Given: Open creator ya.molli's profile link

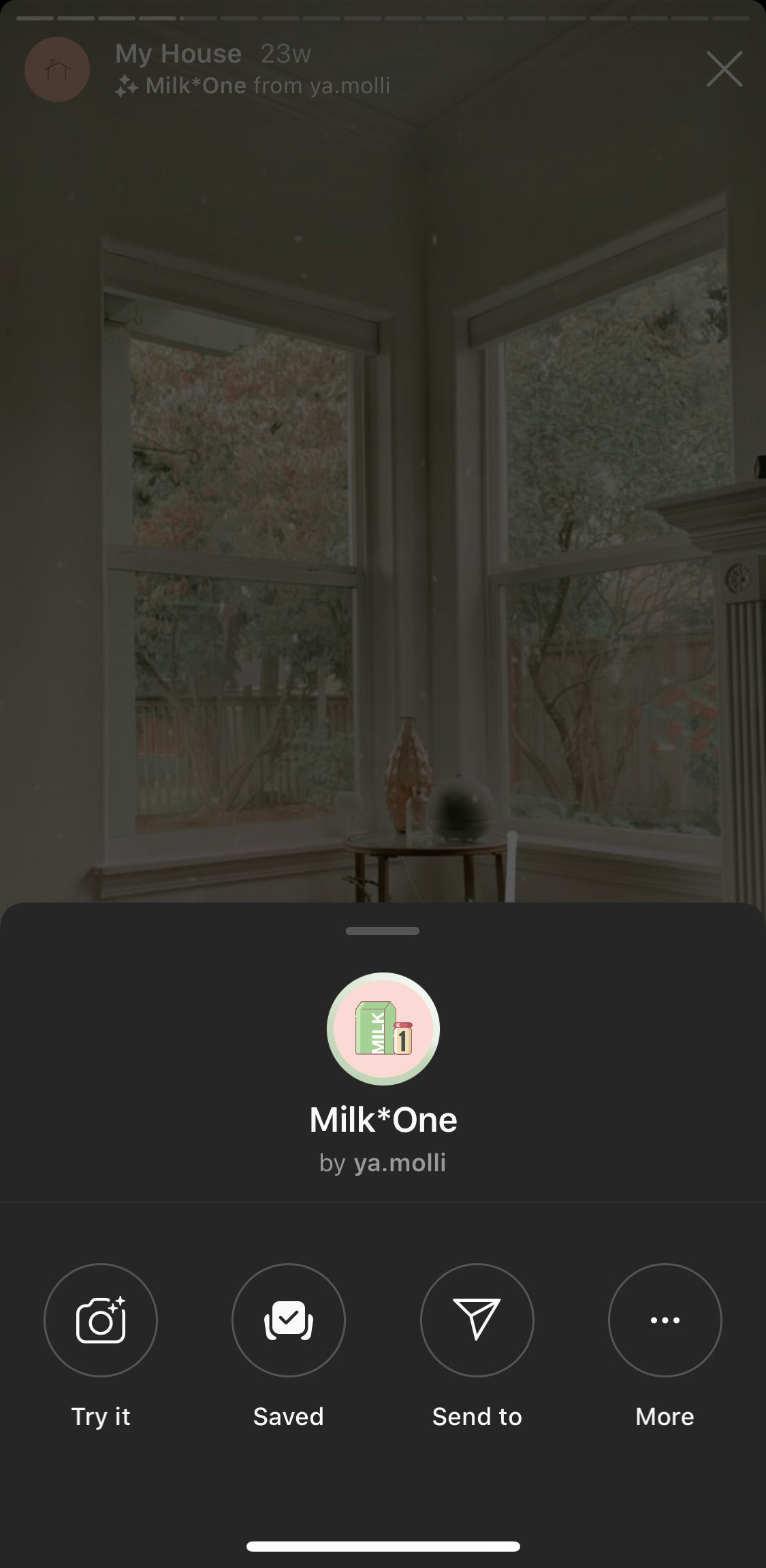Looking at the screenshot, I should (x=400, y=1162).
